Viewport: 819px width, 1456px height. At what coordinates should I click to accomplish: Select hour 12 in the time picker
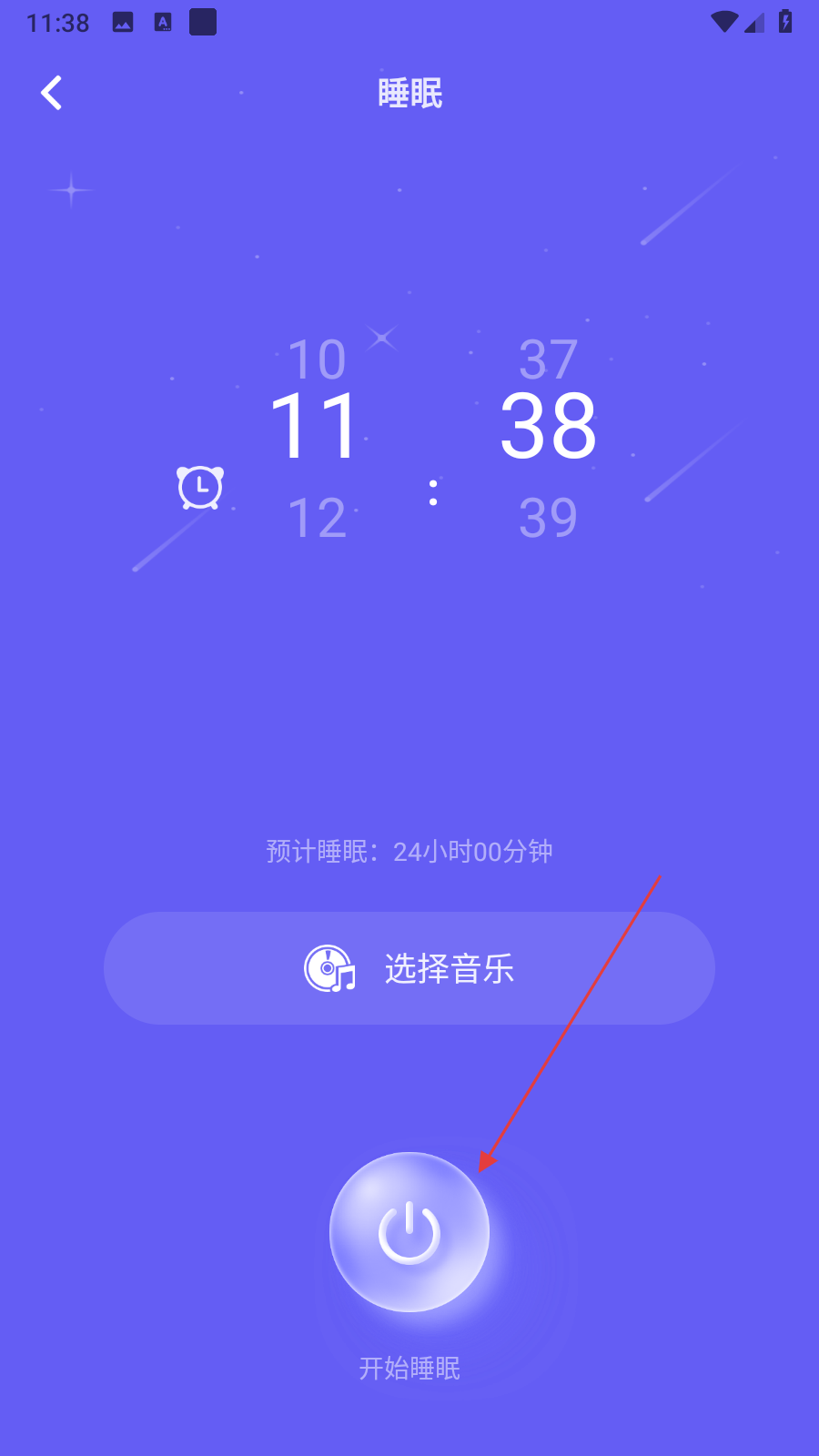pos(317,518)
